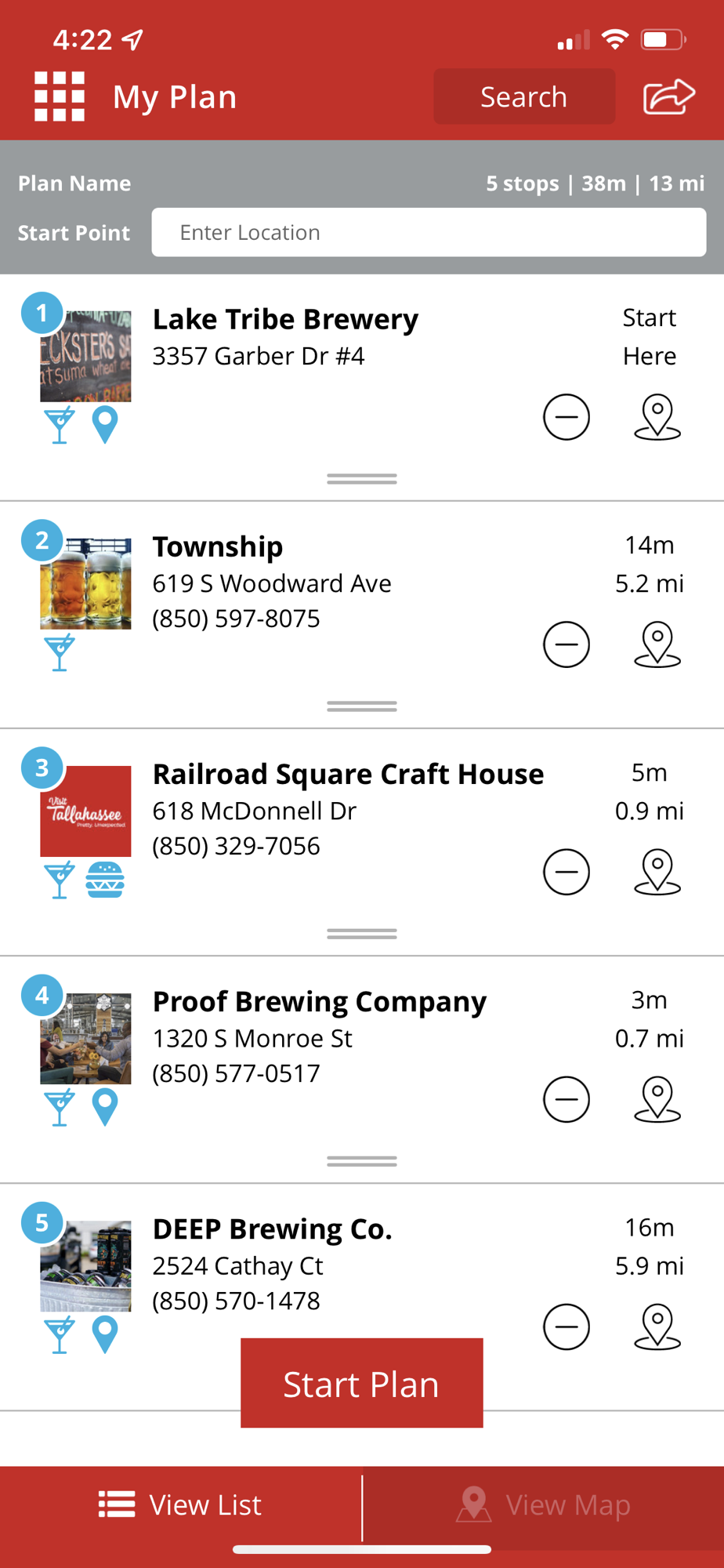The height and width of the screenshot is (1568, 724).
Task: Share this plan
Action: point(668,96)
